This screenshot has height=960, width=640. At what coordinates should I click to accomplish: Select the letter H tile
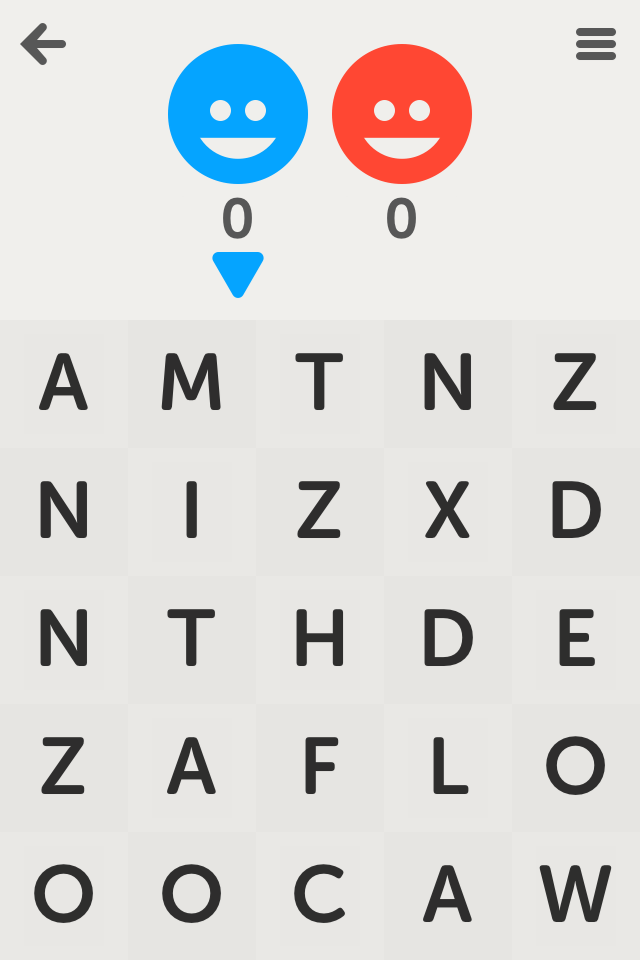pos(320,640)
